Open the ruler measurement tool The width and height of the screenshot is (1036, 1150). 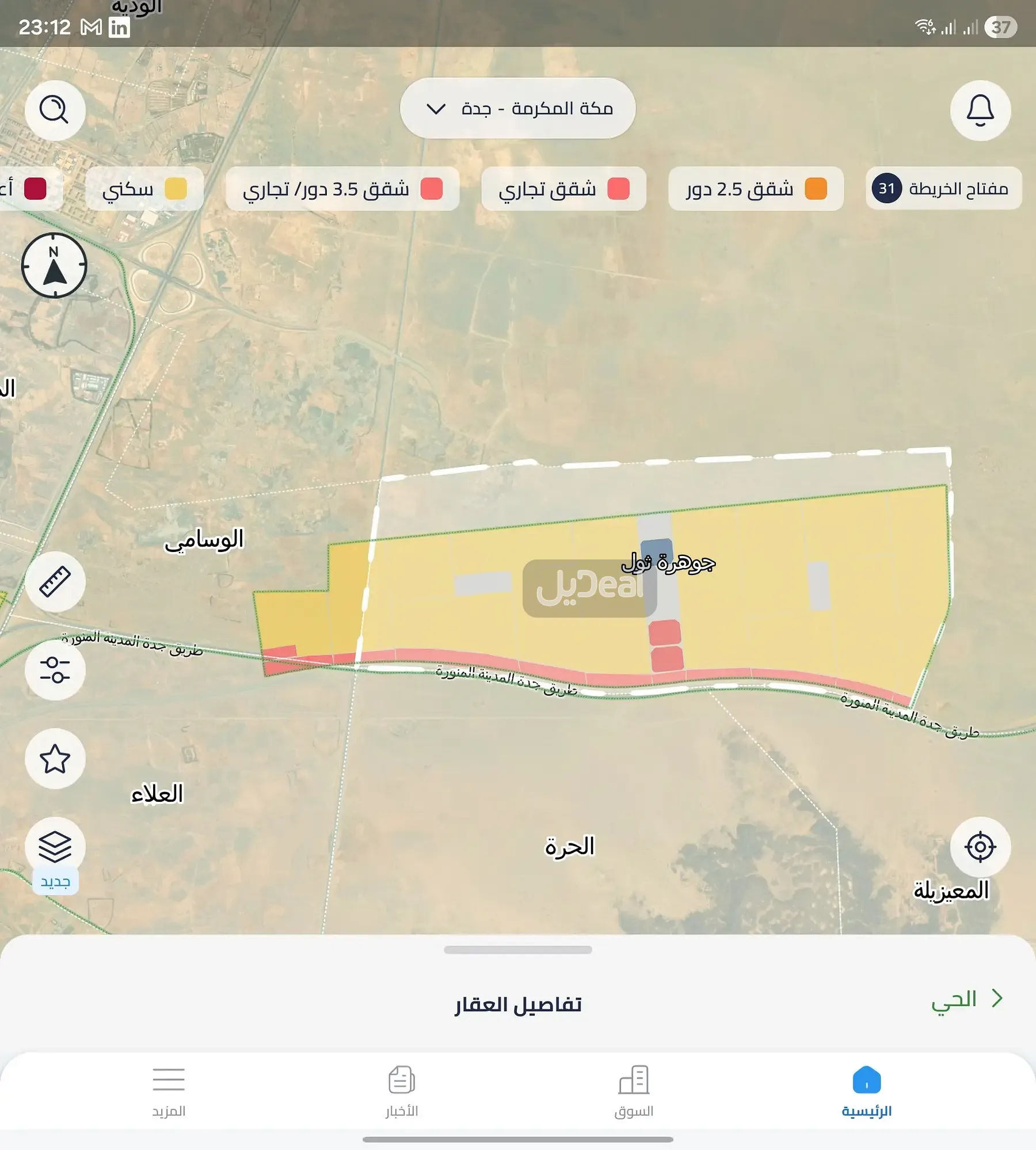[55, 581]
